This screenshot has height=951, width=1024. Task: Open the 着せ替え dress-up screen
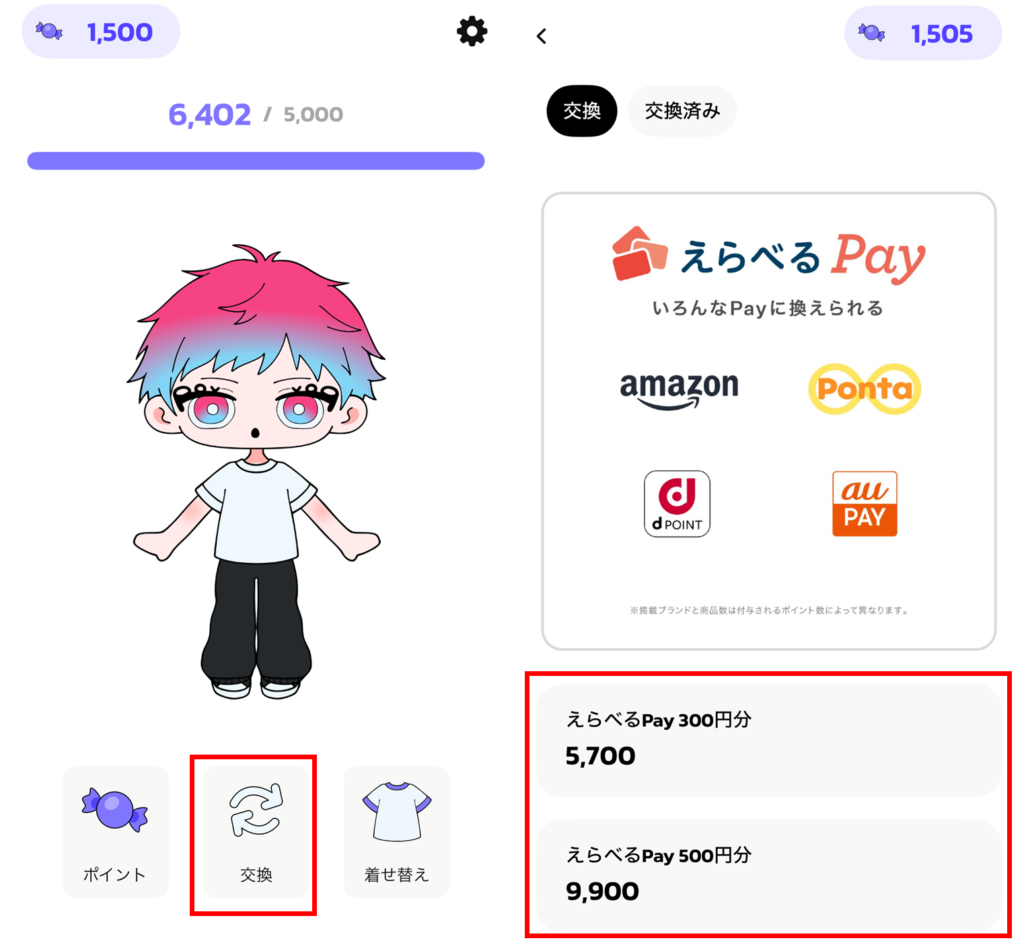click(397, 832)
